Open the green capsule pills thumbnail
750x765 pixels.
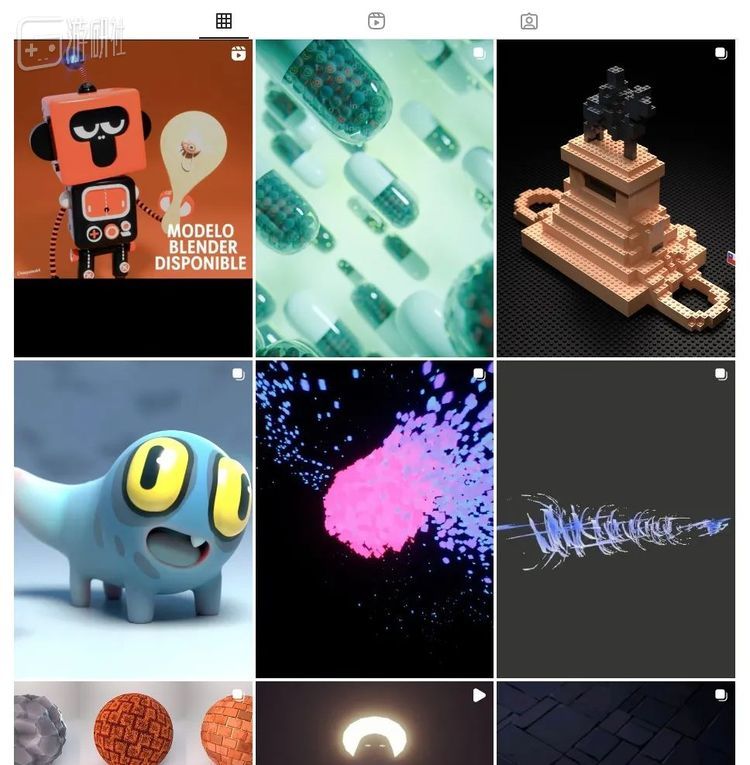[375, 197]
